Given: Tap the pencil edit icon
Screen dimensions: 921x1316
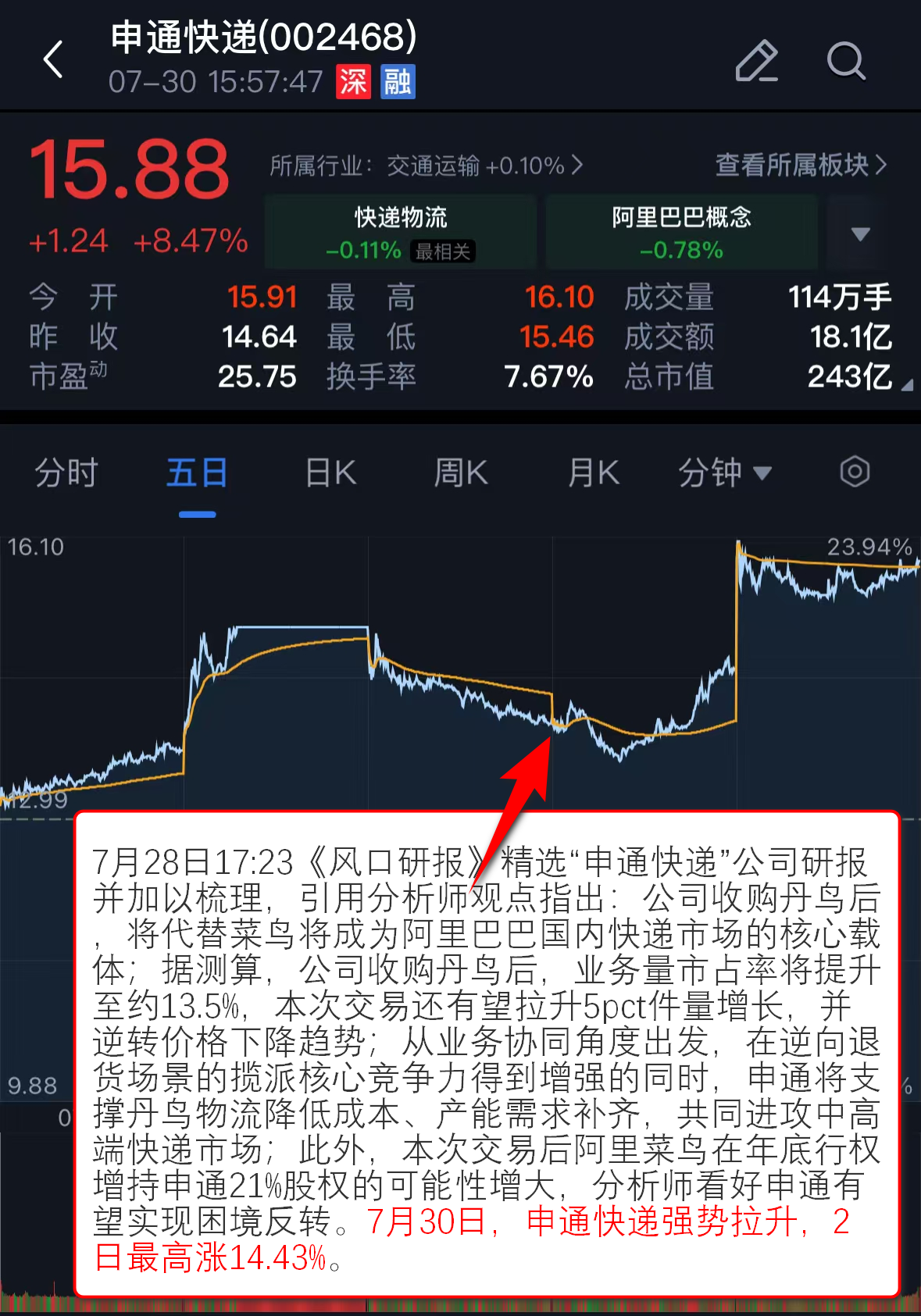Looking at the screenshot, I should pyautogui.click(x=756, y=61).
